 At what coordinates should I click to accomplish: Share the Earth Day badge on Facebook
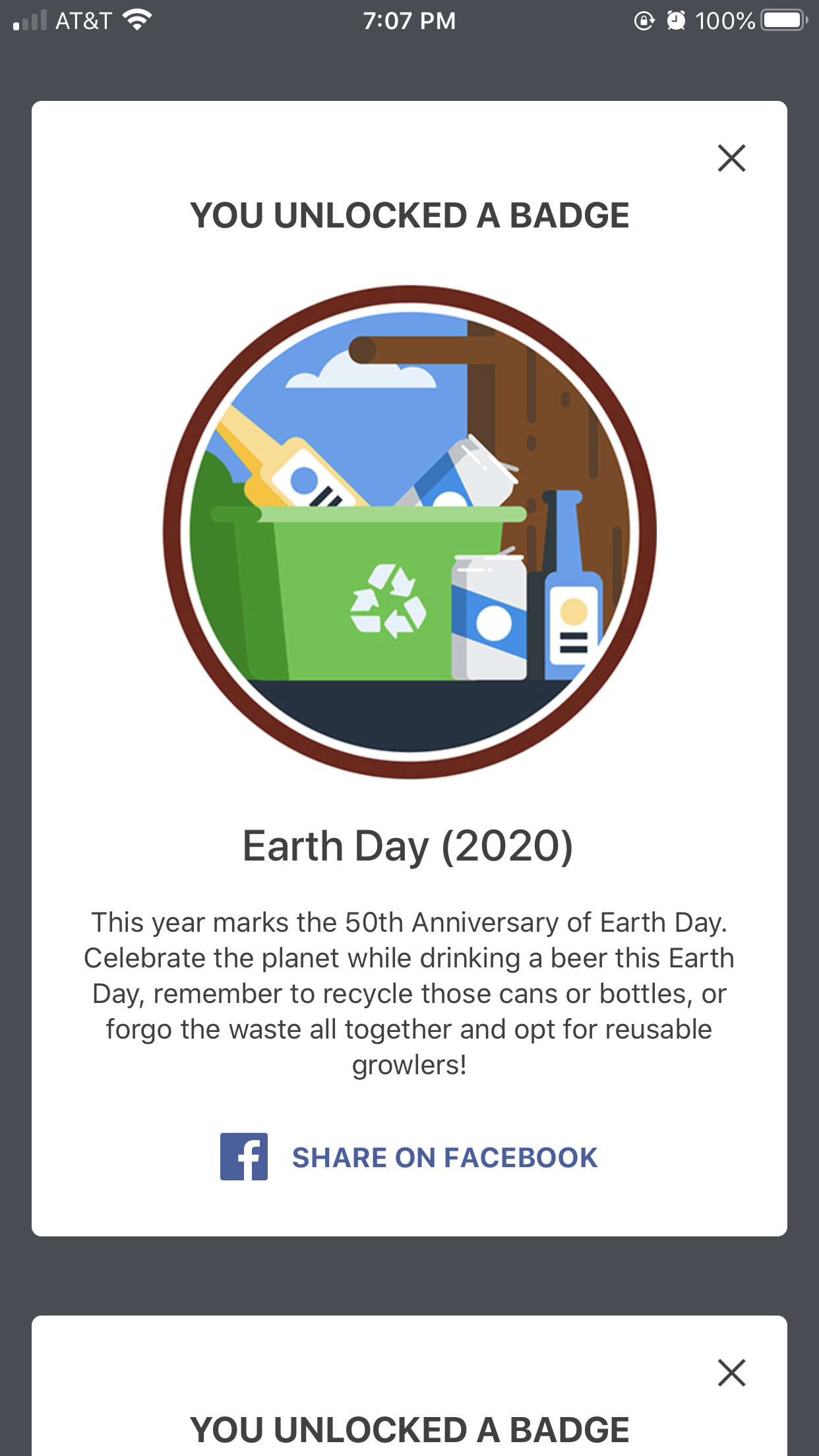coord(409,1157)
